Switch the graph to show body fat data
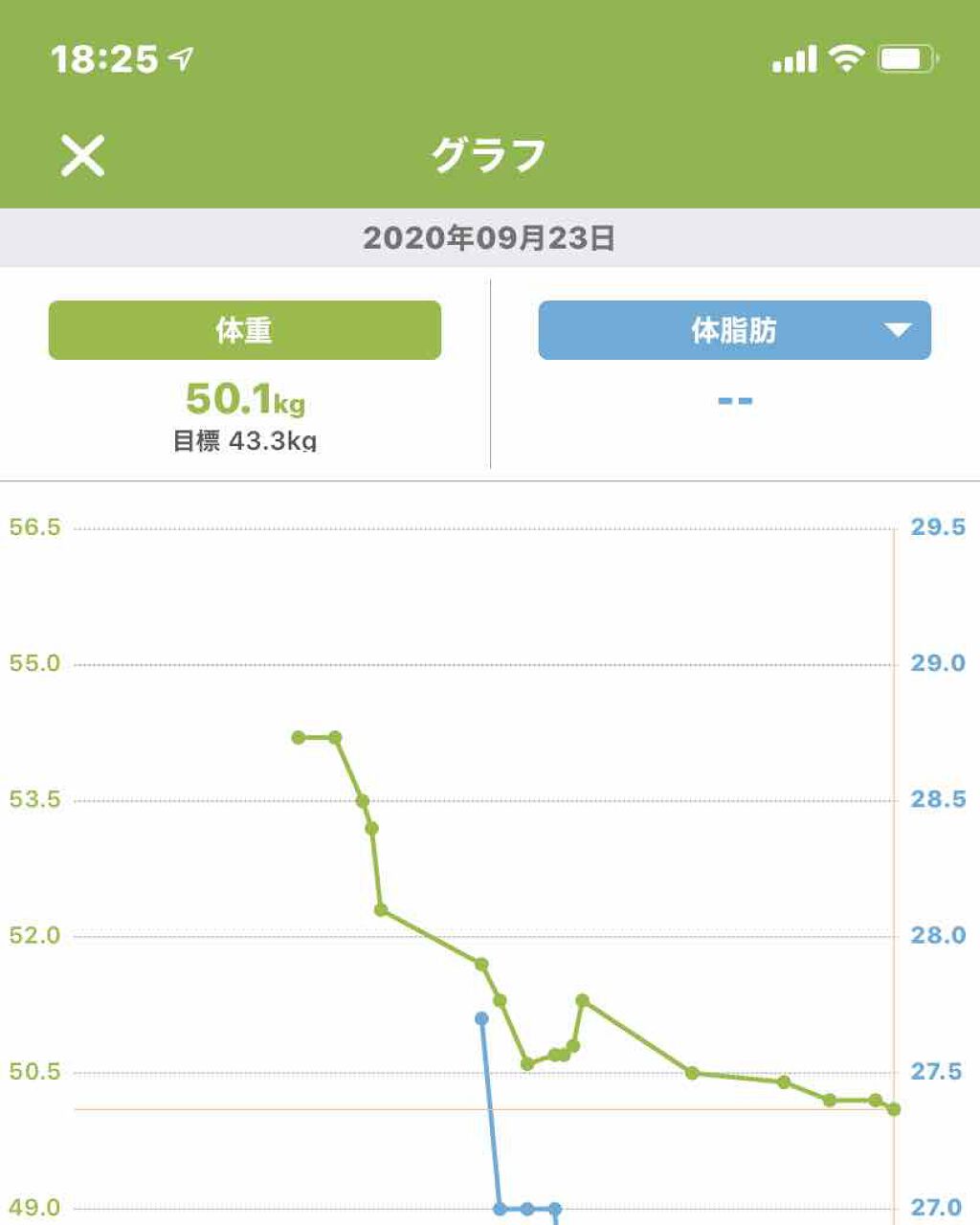Viewport: 980px width, 1225px height. pyautogui.click(x=735, y=330)
